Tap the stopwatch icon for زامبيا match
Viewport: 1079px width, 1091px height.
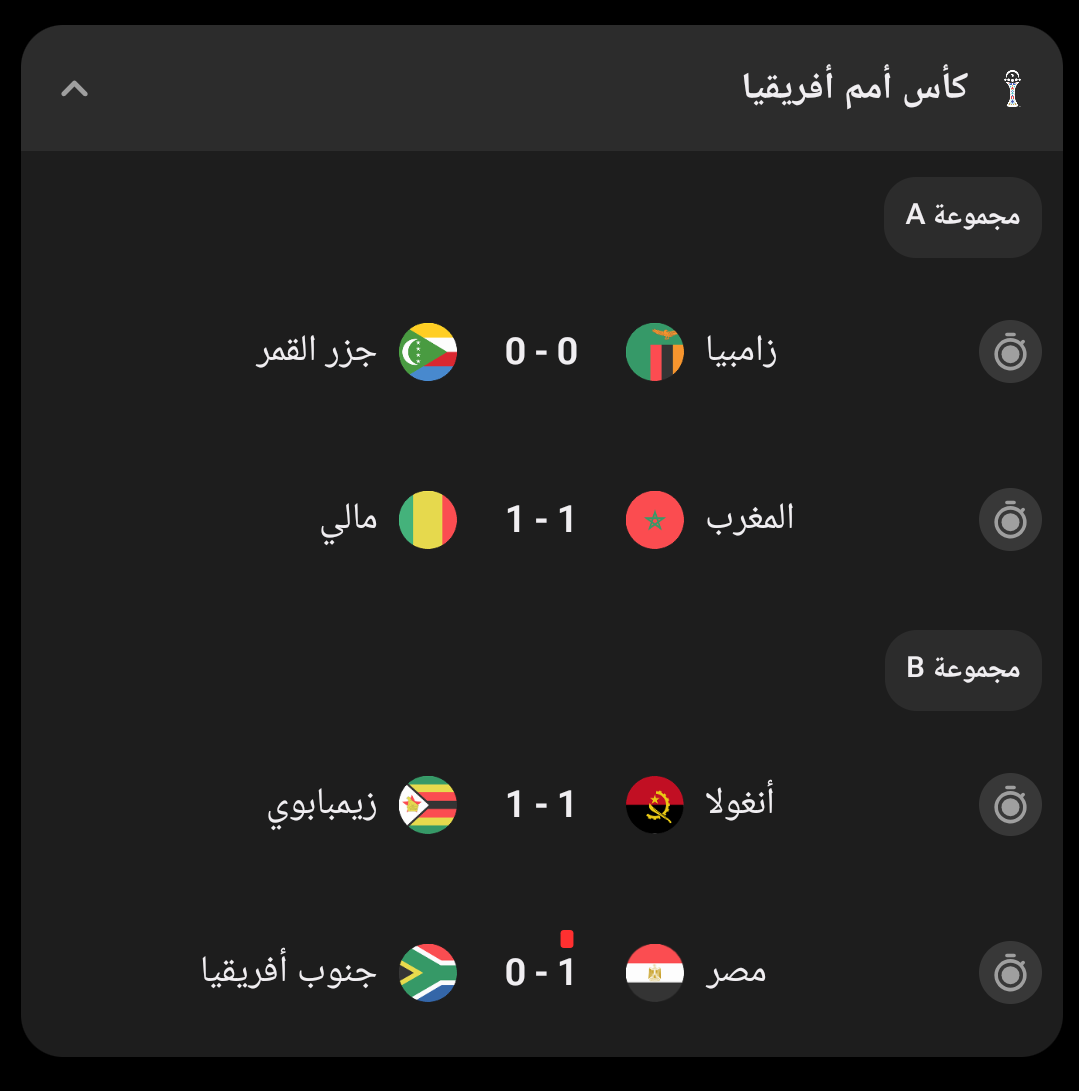click(x=1010, y=352)
